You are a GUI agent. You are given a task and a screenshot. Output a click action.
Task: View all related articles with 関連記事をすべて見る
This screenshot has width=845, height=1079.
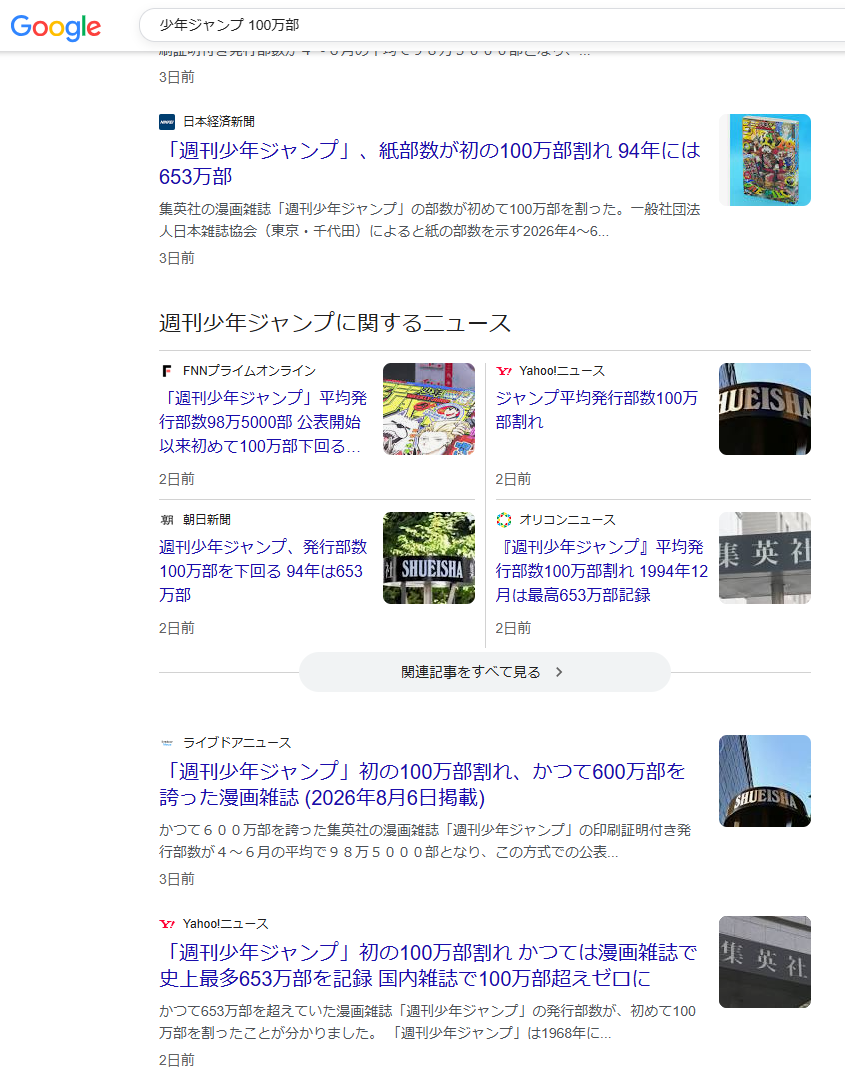click(x=484, y=672)
